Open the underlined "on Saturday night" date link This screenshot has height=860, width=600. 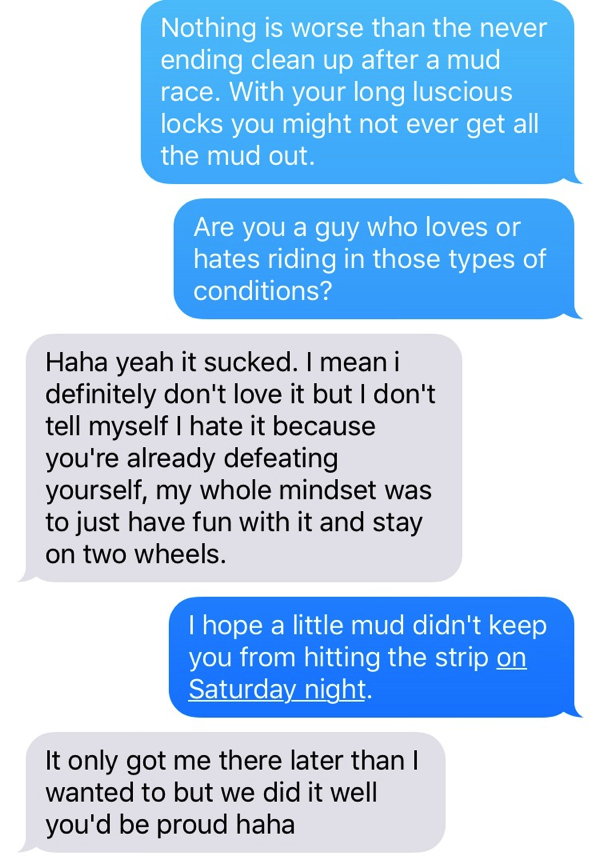coord(278,689)
